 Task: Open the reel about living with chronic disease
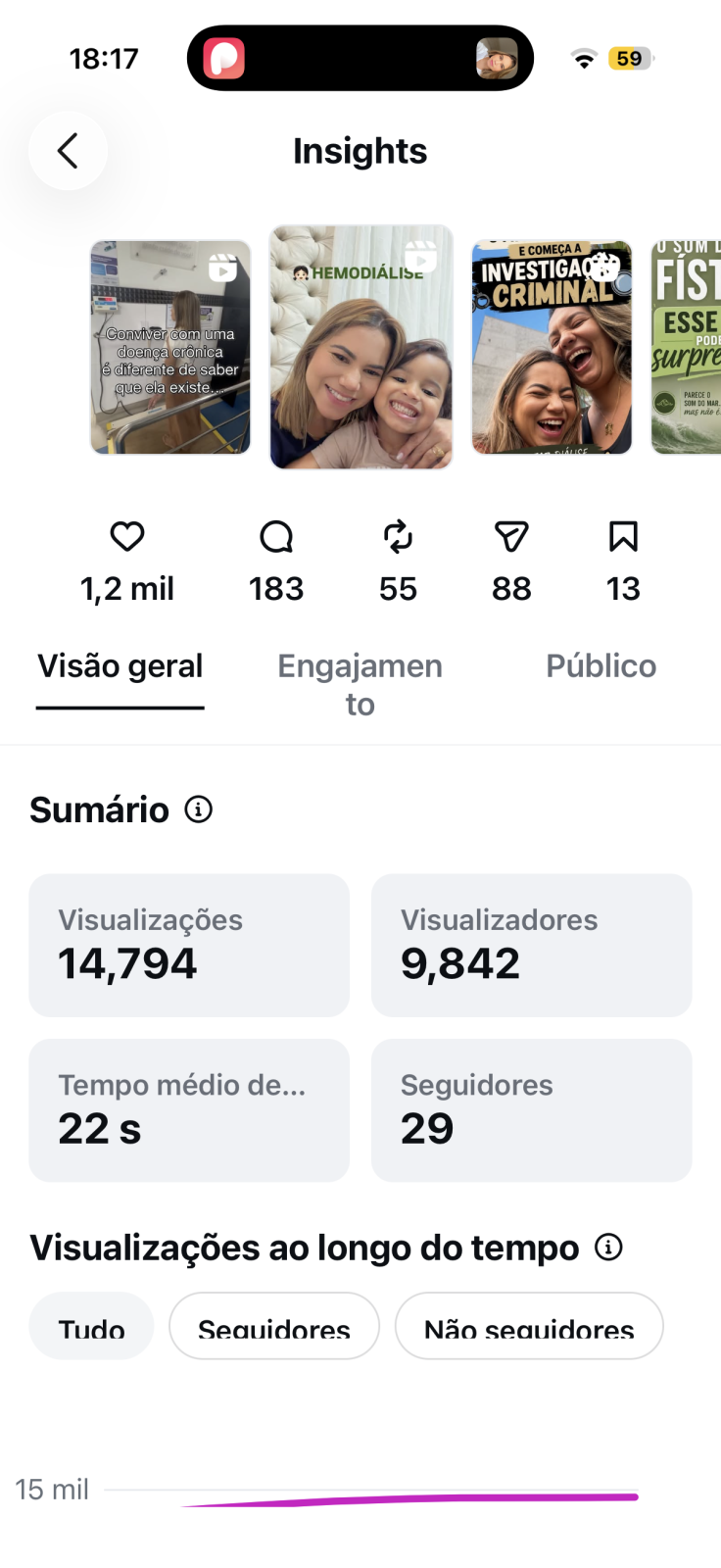pyautogui.click(x=170, y=348)
